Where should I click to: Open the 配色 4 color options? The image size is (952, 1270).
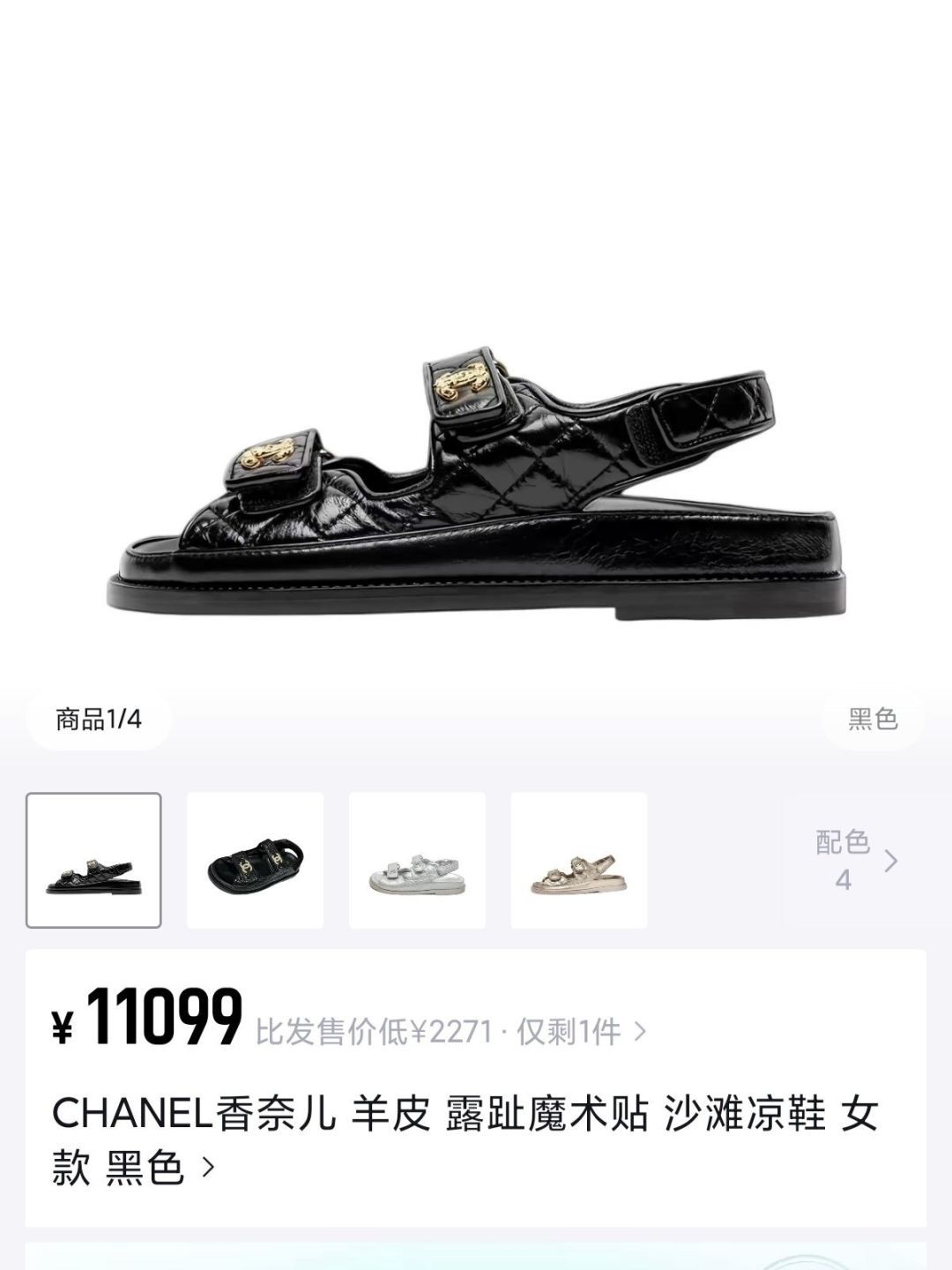coord(855,861)
